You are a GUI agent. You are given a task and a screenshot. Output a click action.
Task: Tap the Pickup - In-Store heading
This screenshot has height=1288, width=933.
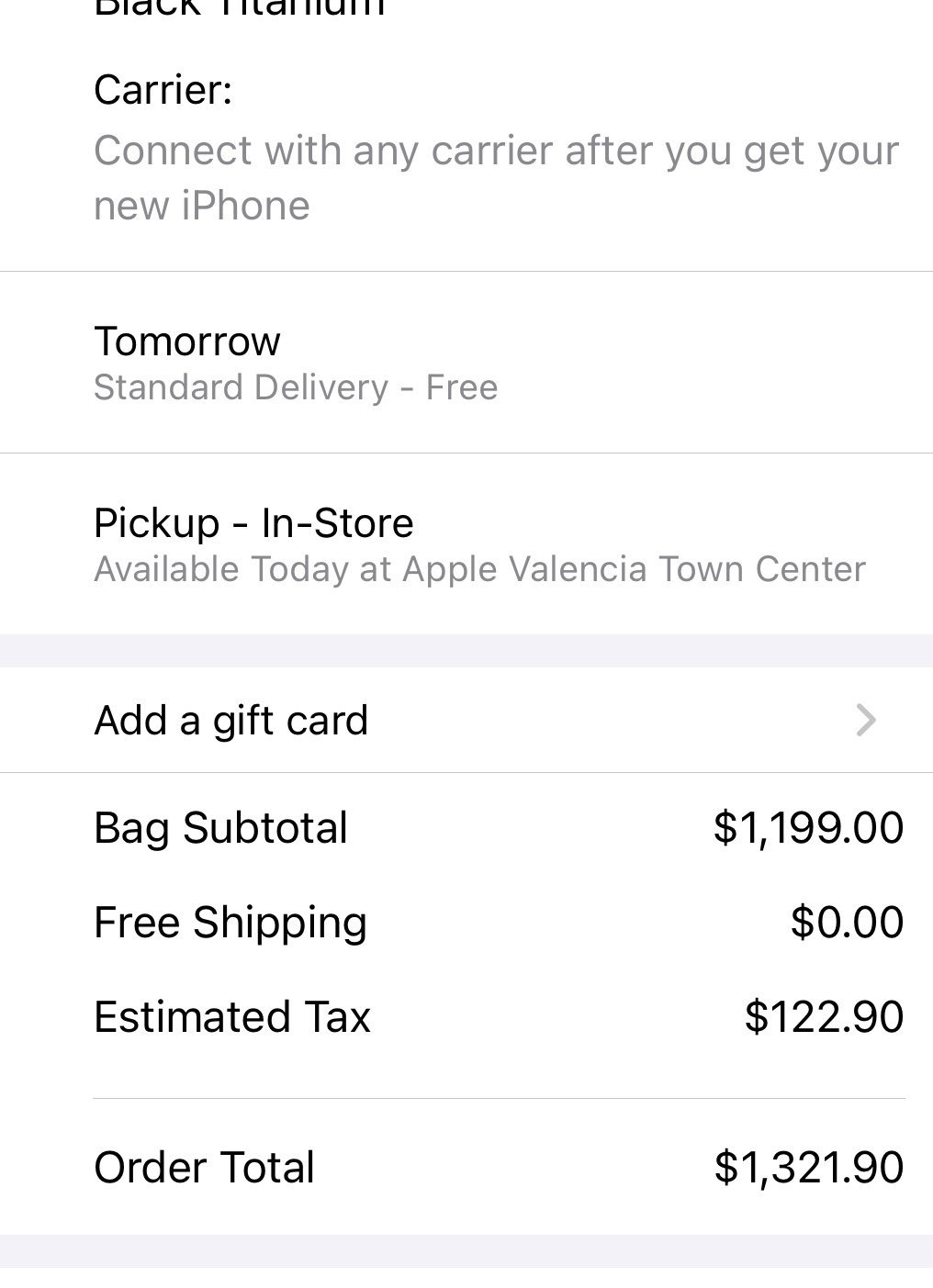click(x=253, y=522)
